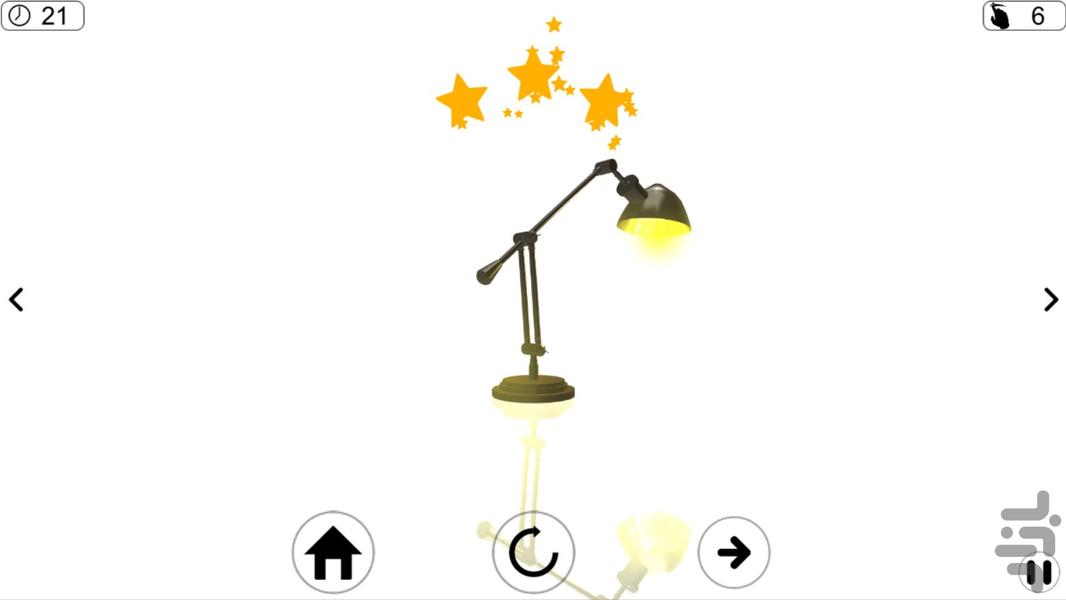Image resolution: width=1066 pixels, height=600 pixels.
Task: Pause the game
Action: (1039, 573)
